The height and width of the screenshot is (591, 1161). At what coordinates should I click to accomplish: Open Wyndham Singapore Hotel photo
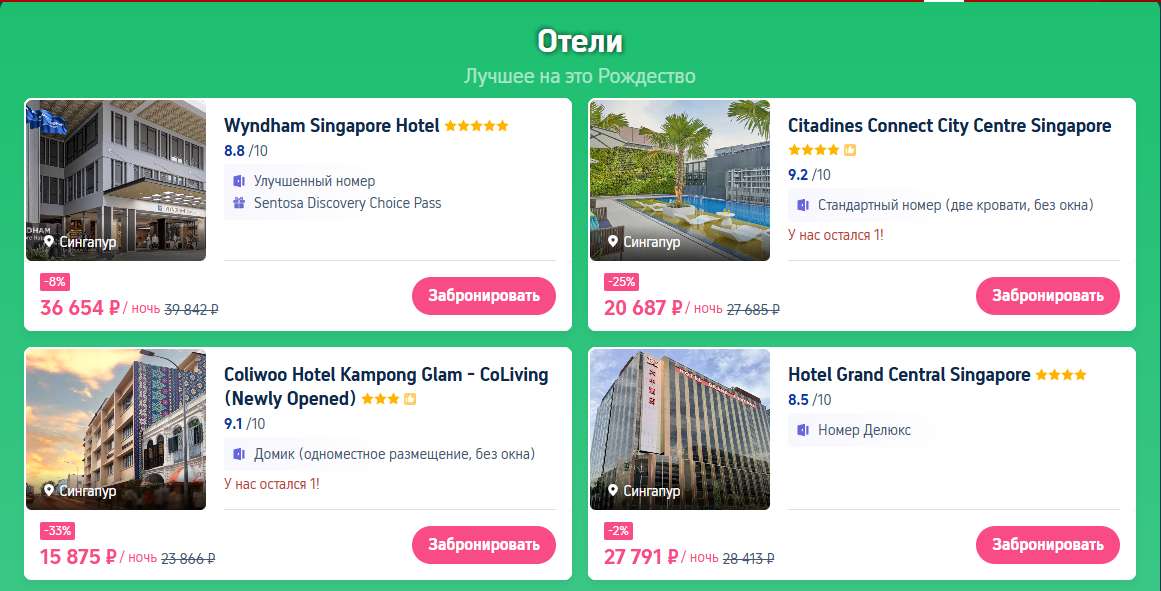tap(116, 180)
